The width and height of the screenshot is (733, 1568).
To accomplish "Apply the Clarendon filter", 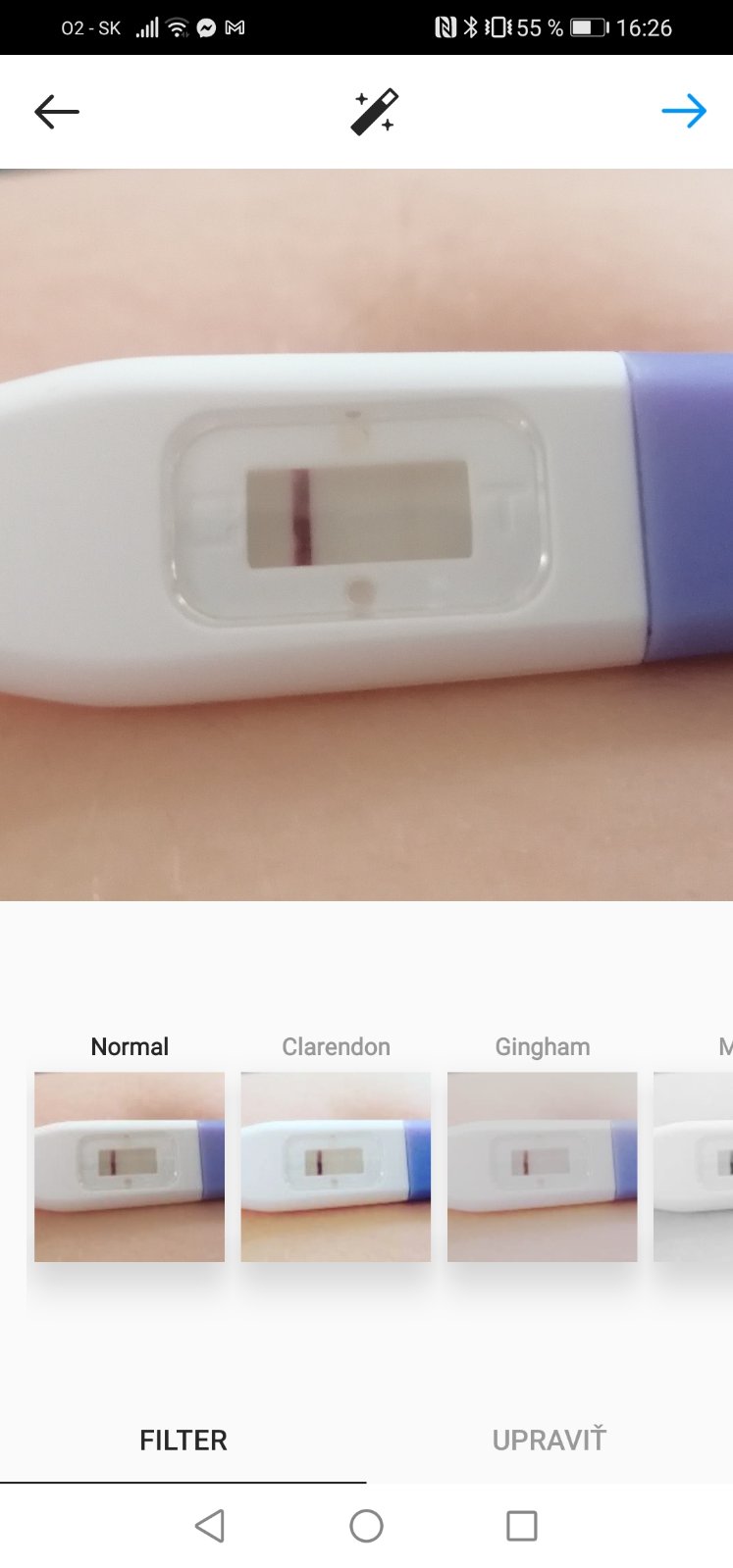I will point(336,1166).
